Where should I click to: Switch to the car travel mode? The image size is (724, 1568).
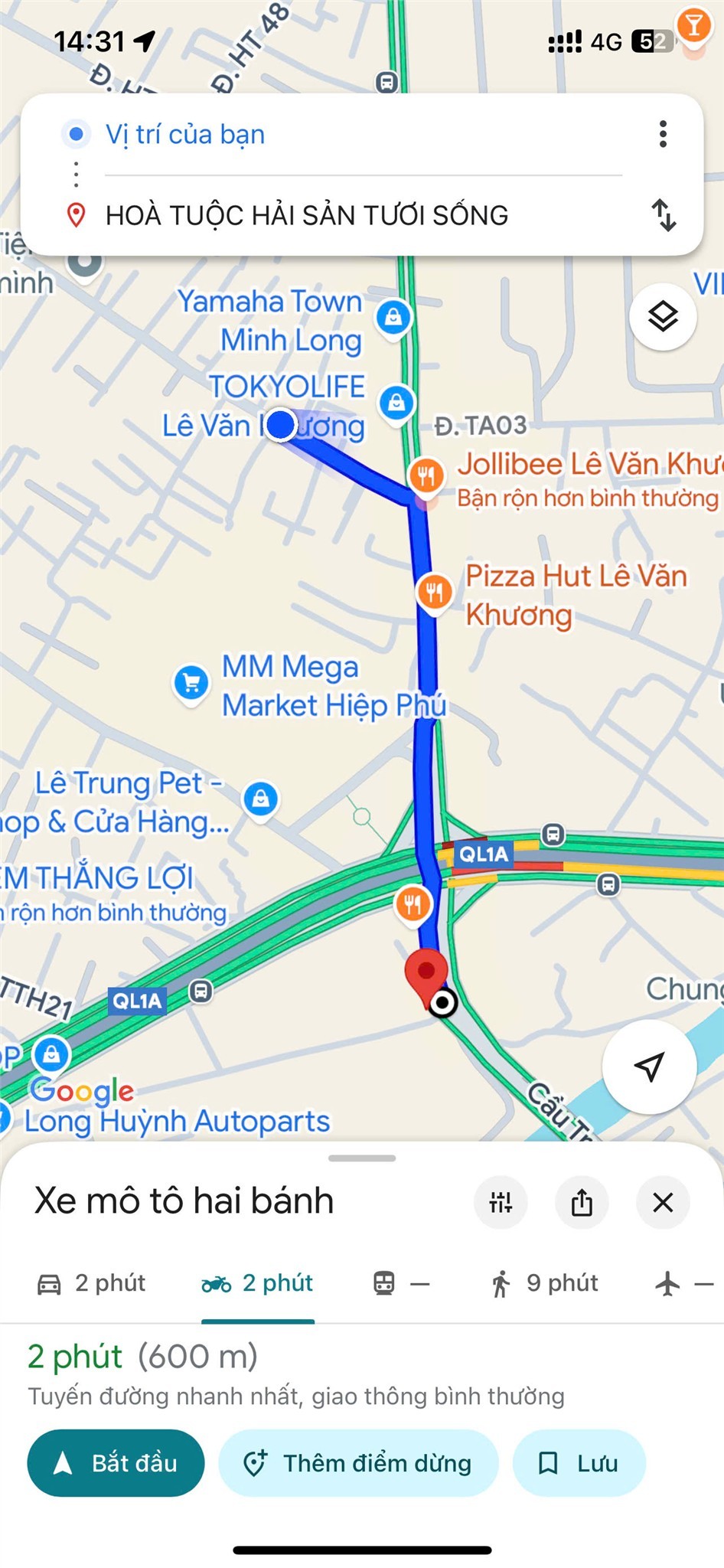click(x=92, y=1283)
